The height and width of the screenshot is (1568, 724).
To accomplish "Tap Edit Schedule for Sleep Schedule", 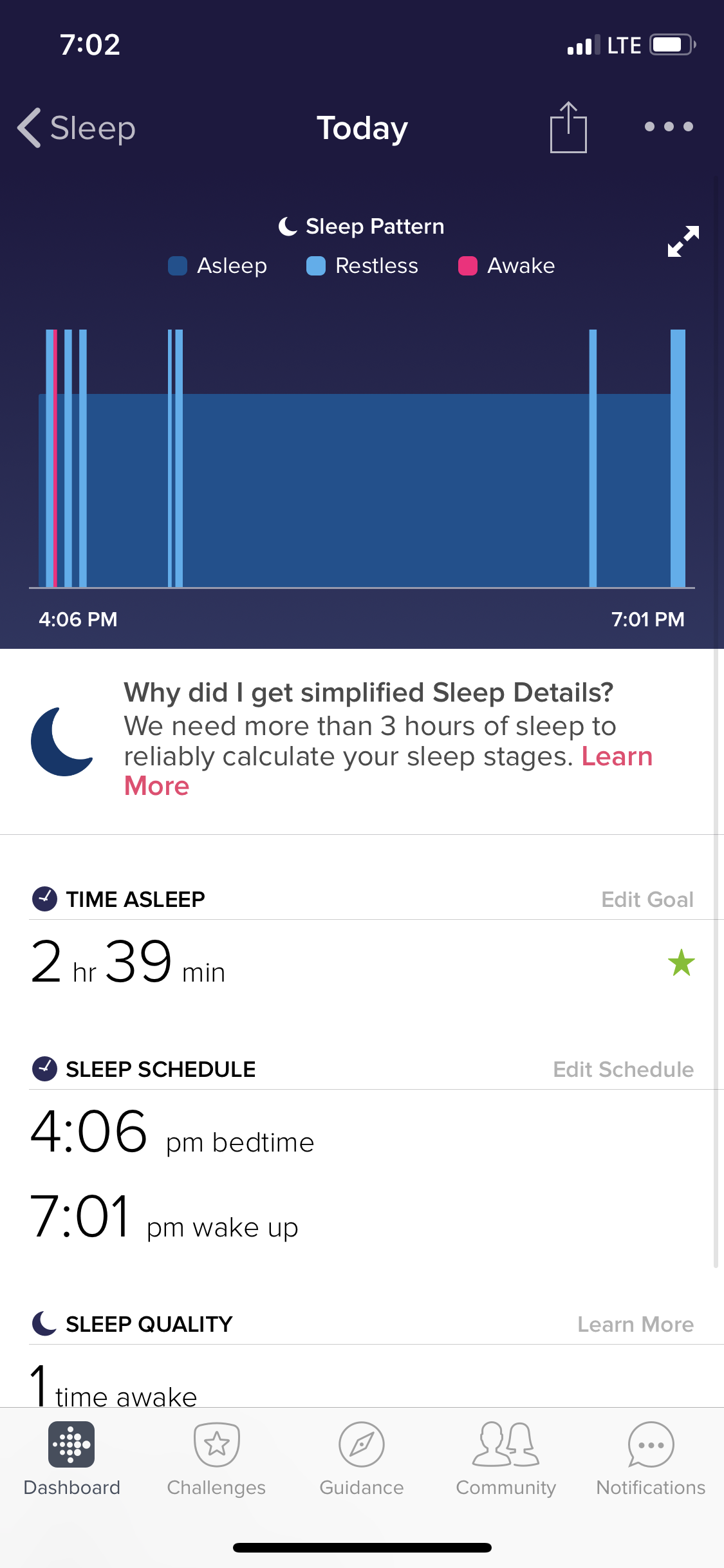I will click(623, 1069).
